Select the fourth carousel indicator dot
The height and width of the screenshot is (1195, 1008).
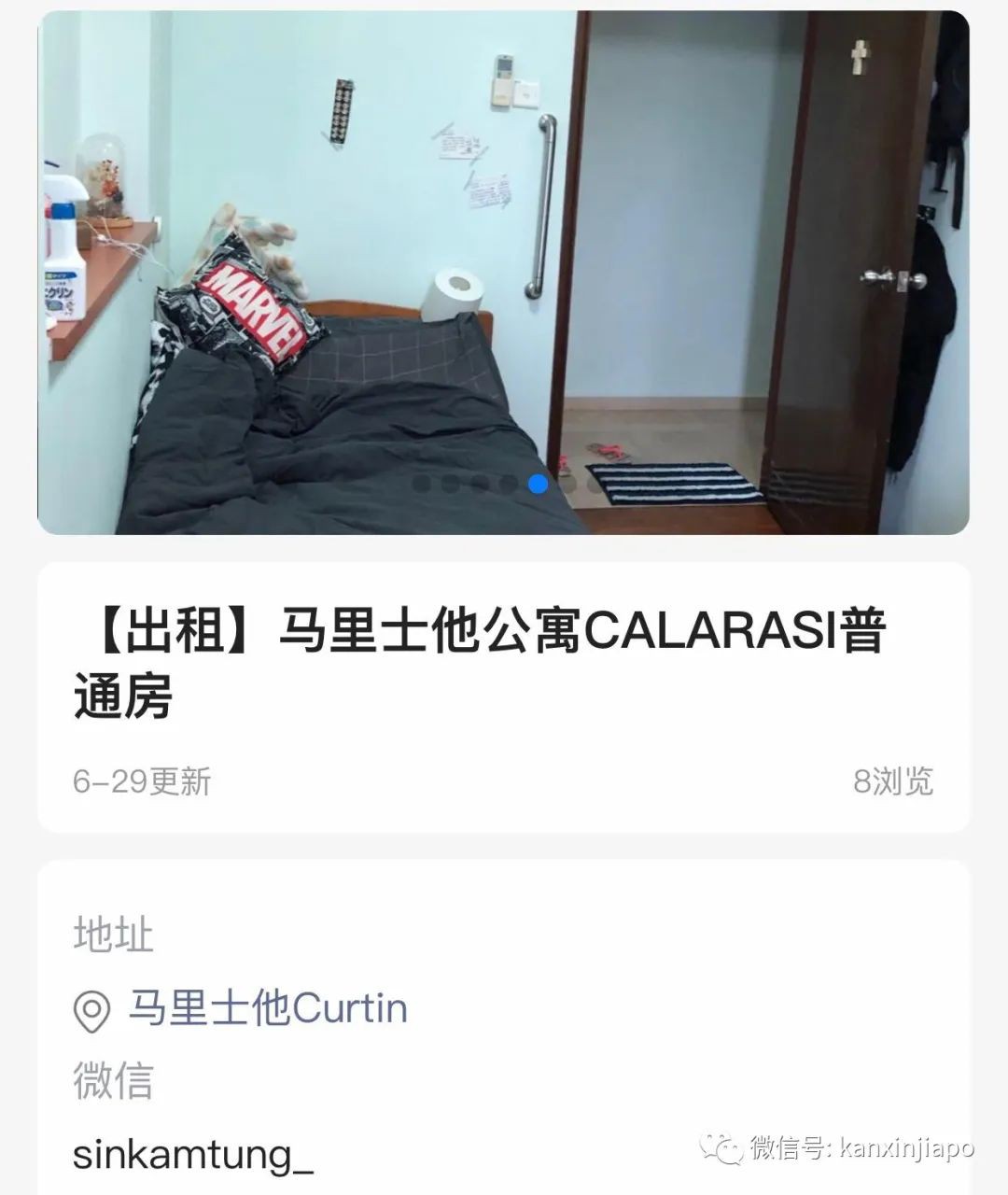point(510,485)
